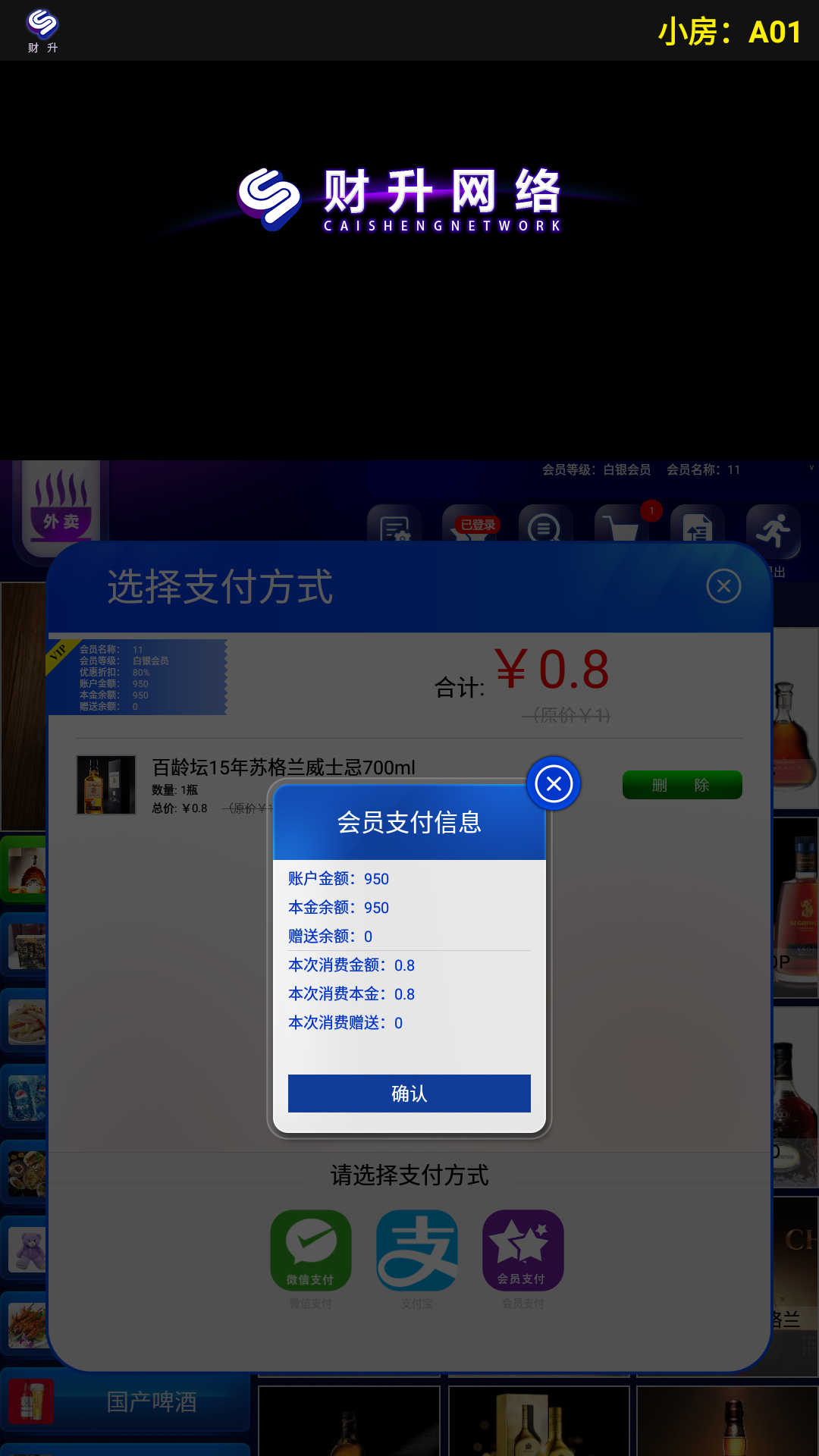The image size is (819, 1456).
Task: Tap the 已登录 member login icon
Action: click(471, 525)
